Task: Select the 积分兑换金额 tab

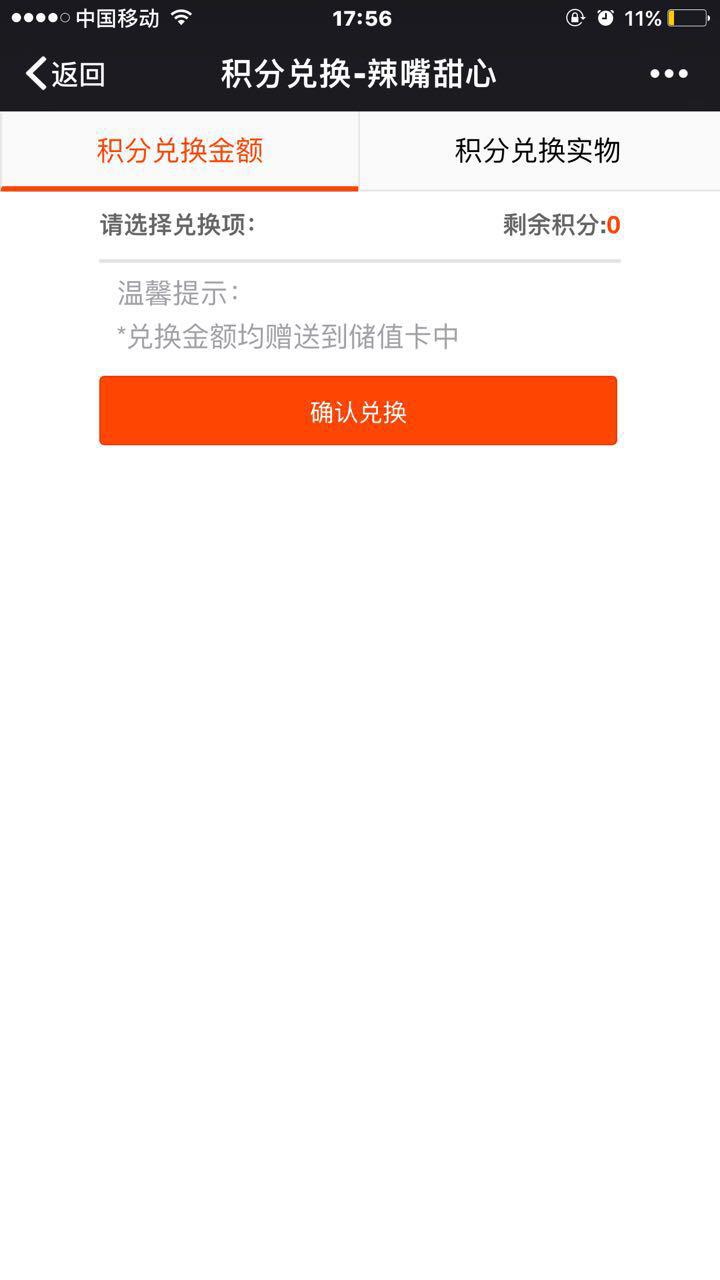Action: (180, 151)
